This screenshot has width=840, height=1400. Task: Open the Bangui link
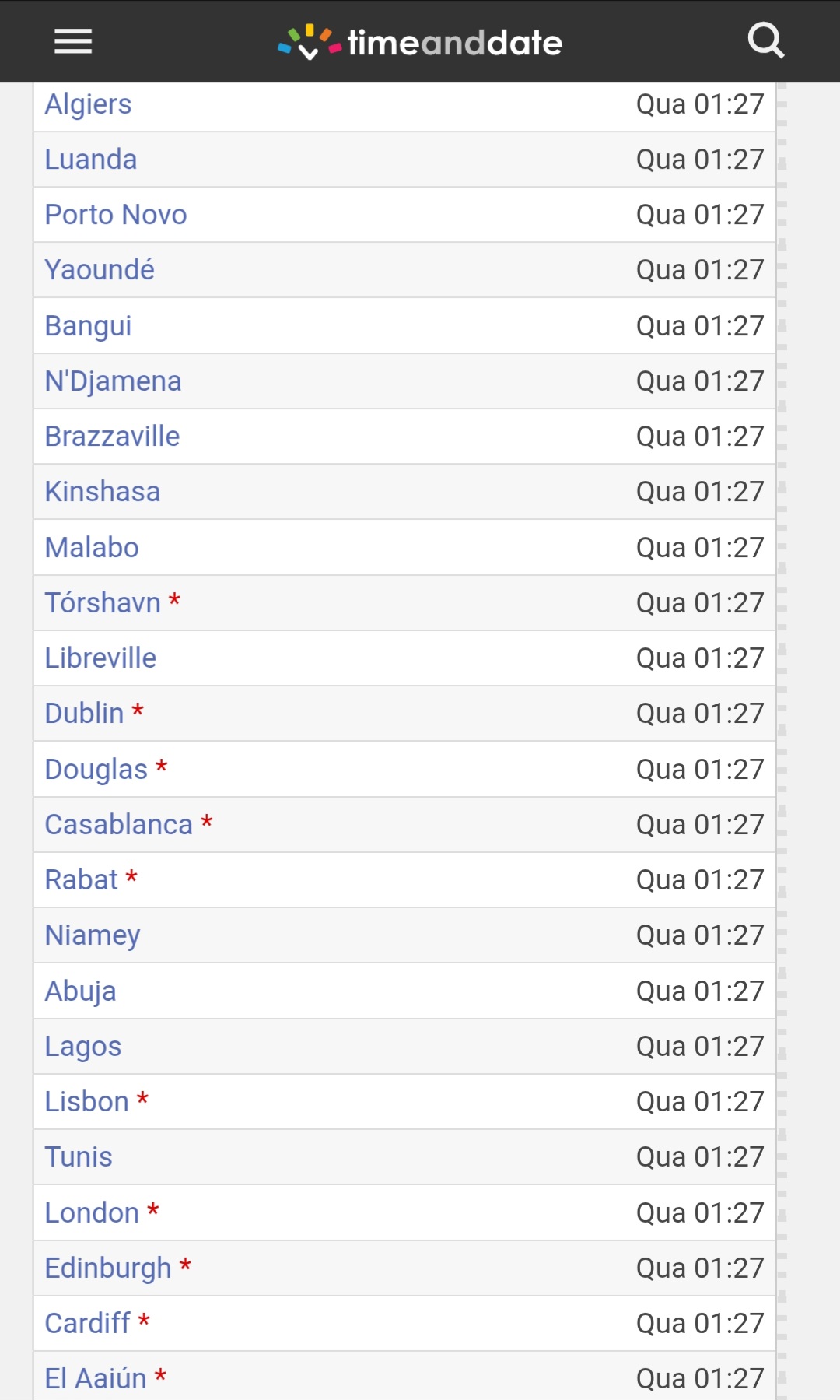coord(88,326)
